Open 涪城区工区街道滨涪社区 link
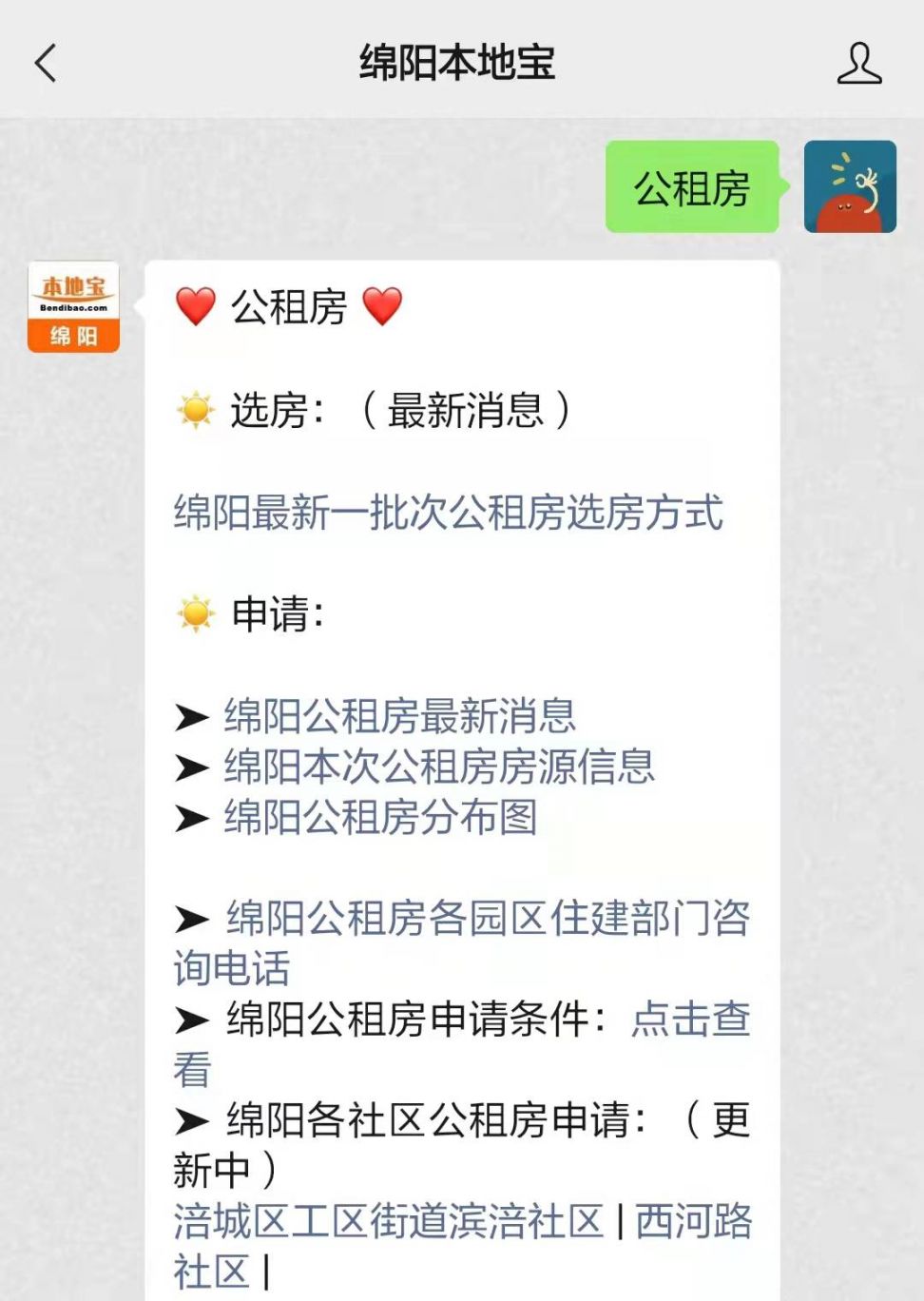Image resolution: width=924 pixels, height=1301 pixels. (389, 1221)
